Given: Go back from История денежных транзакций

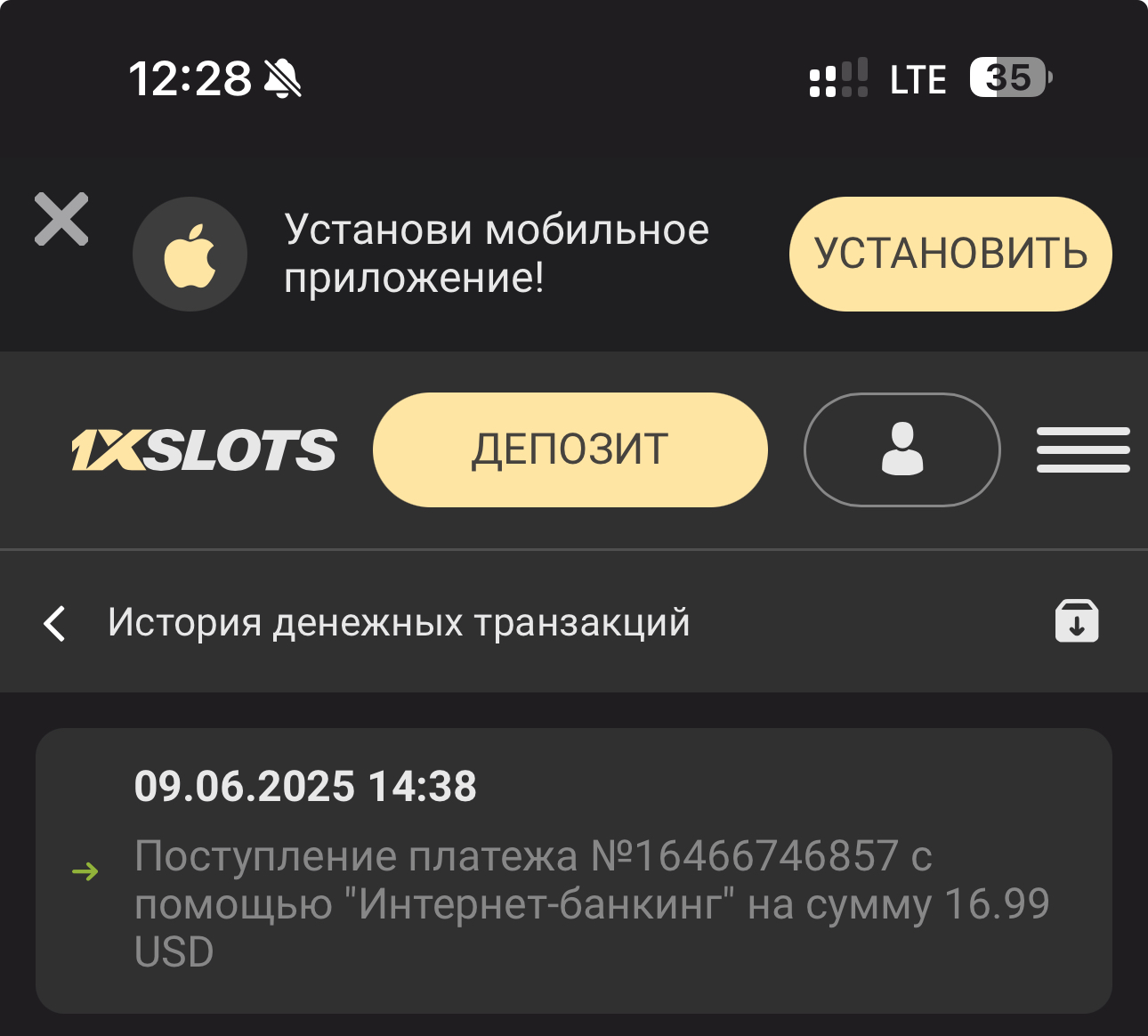Looking at the screenshot, I should tap(55, 623).
